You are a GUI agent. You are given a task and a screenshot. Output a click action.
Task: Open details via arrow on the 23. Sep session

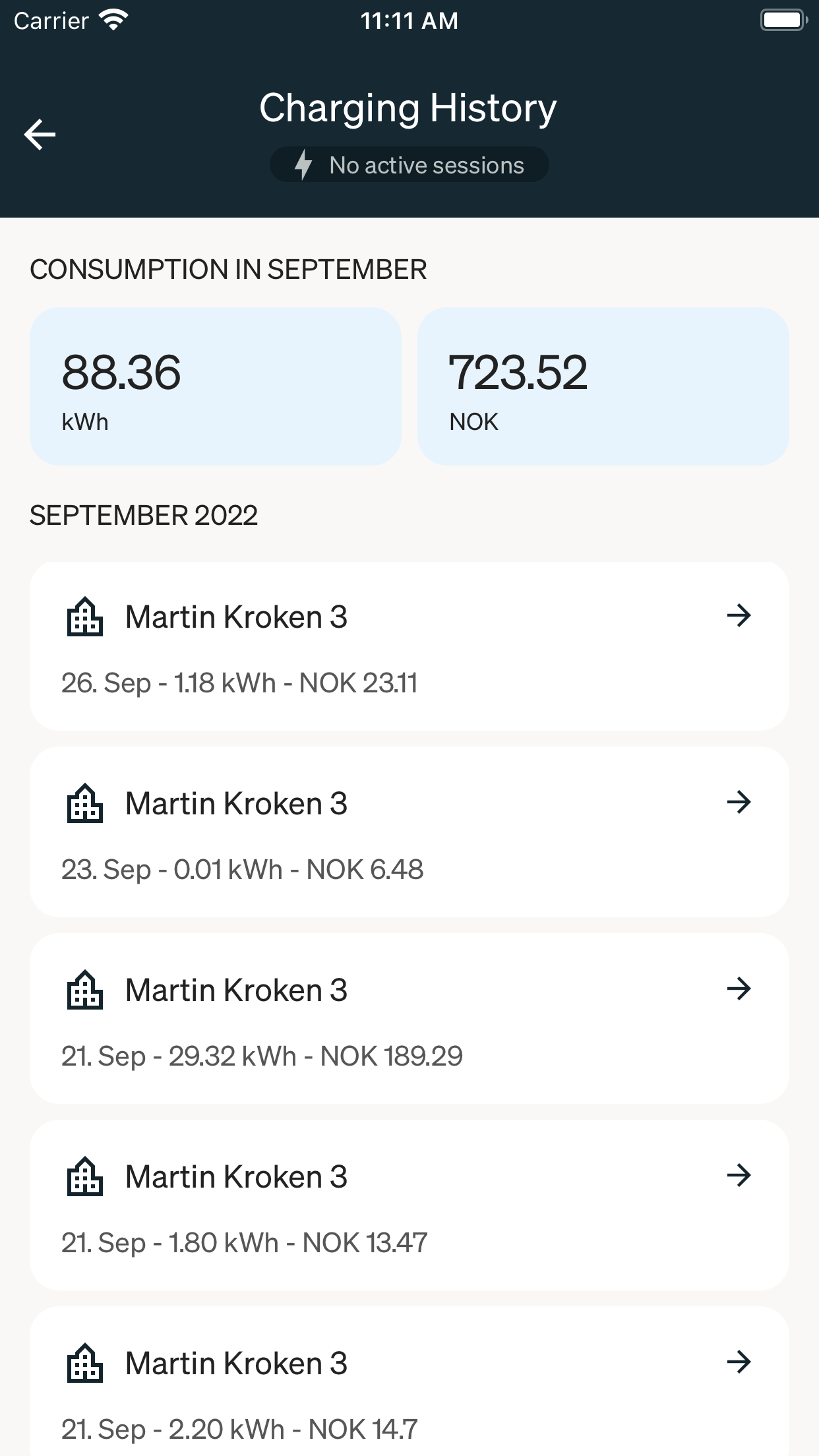[x=739, y=803]
